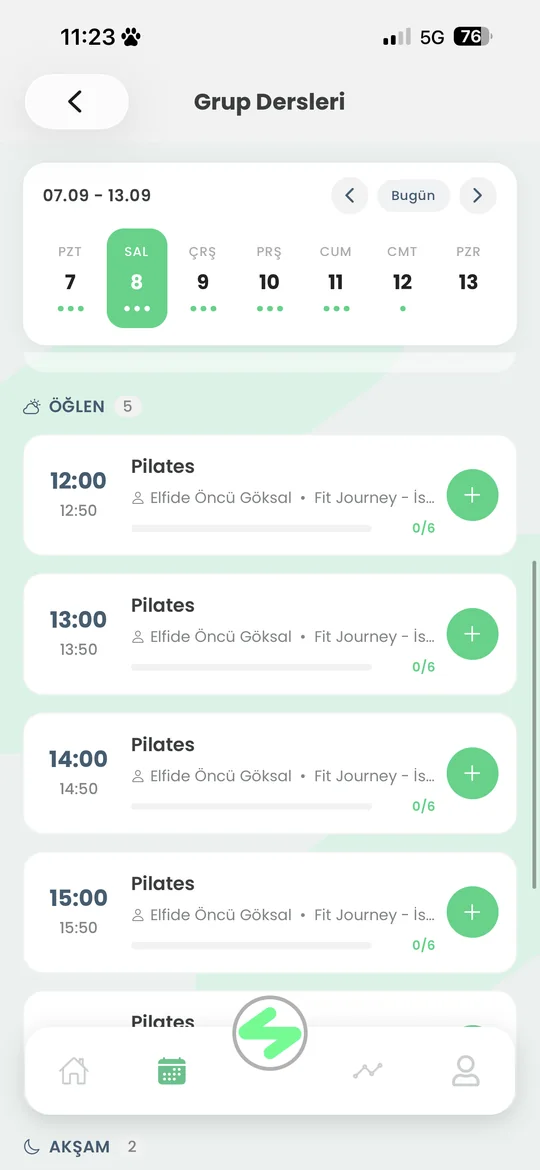Select Saturday CMT 12
The width and height of the screenshot is (540, 1170).
tap(403, 278)
